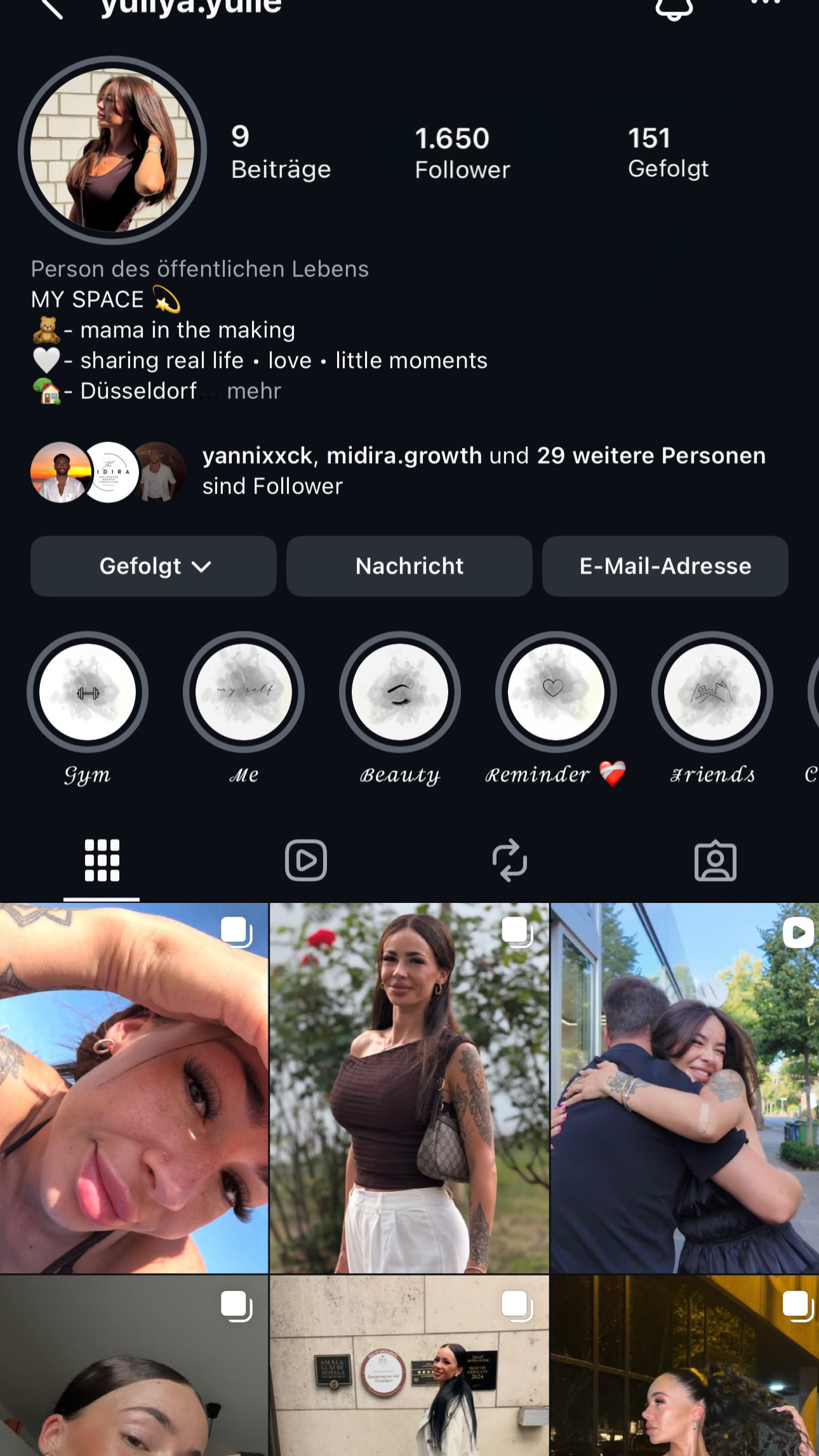Viewport: 819px width, 1456px height.
Task: View the Friends story highlight
Action: [x=712, y=692]
